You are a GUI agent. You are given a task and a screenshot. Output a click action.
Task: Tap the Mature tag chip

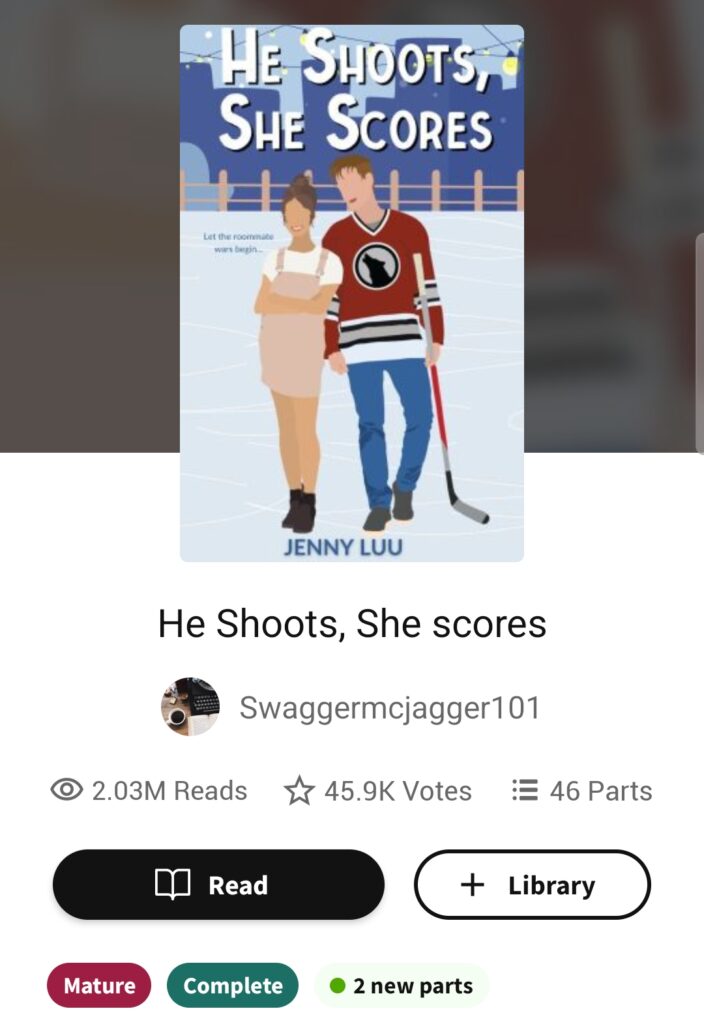[99, 986]
